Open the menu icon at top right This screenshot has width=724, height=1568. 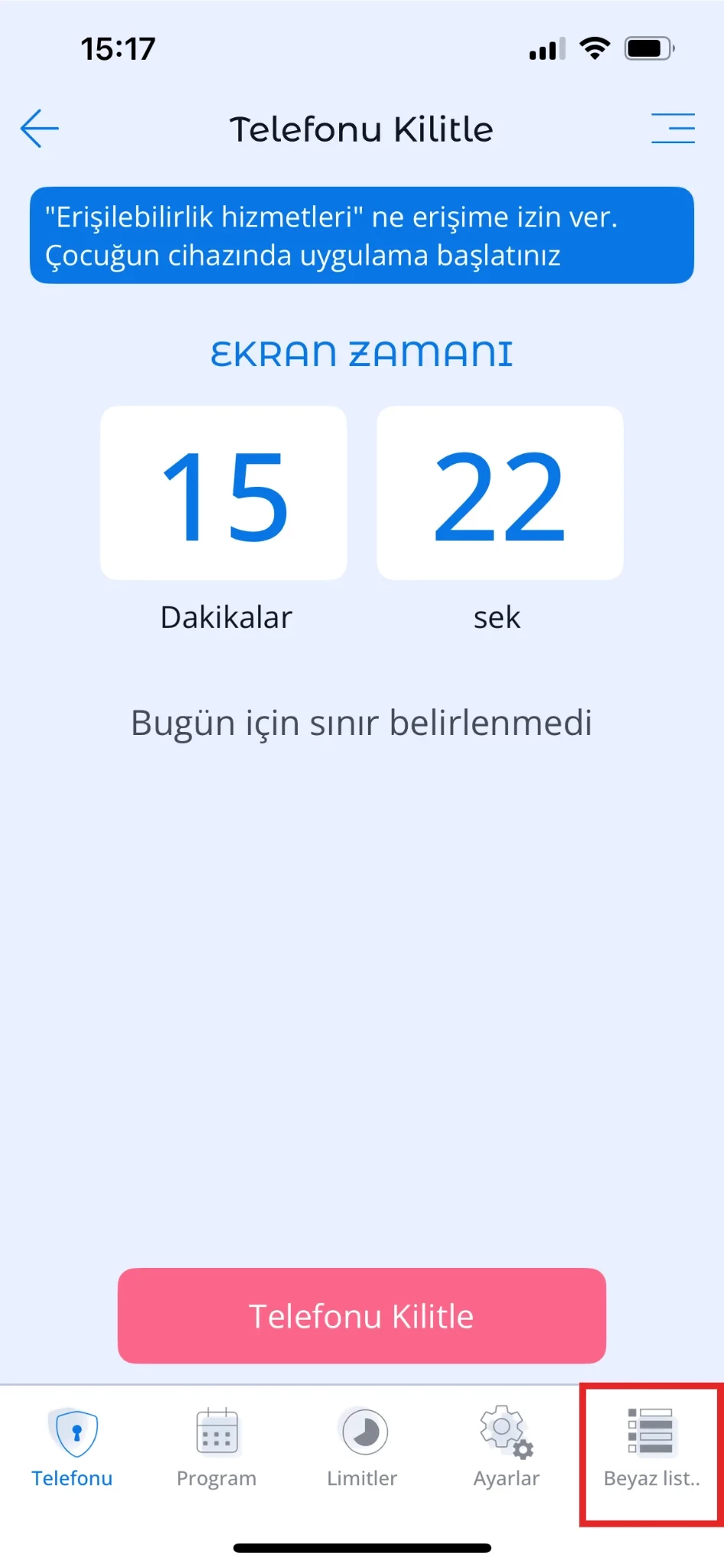pos(673,128)
